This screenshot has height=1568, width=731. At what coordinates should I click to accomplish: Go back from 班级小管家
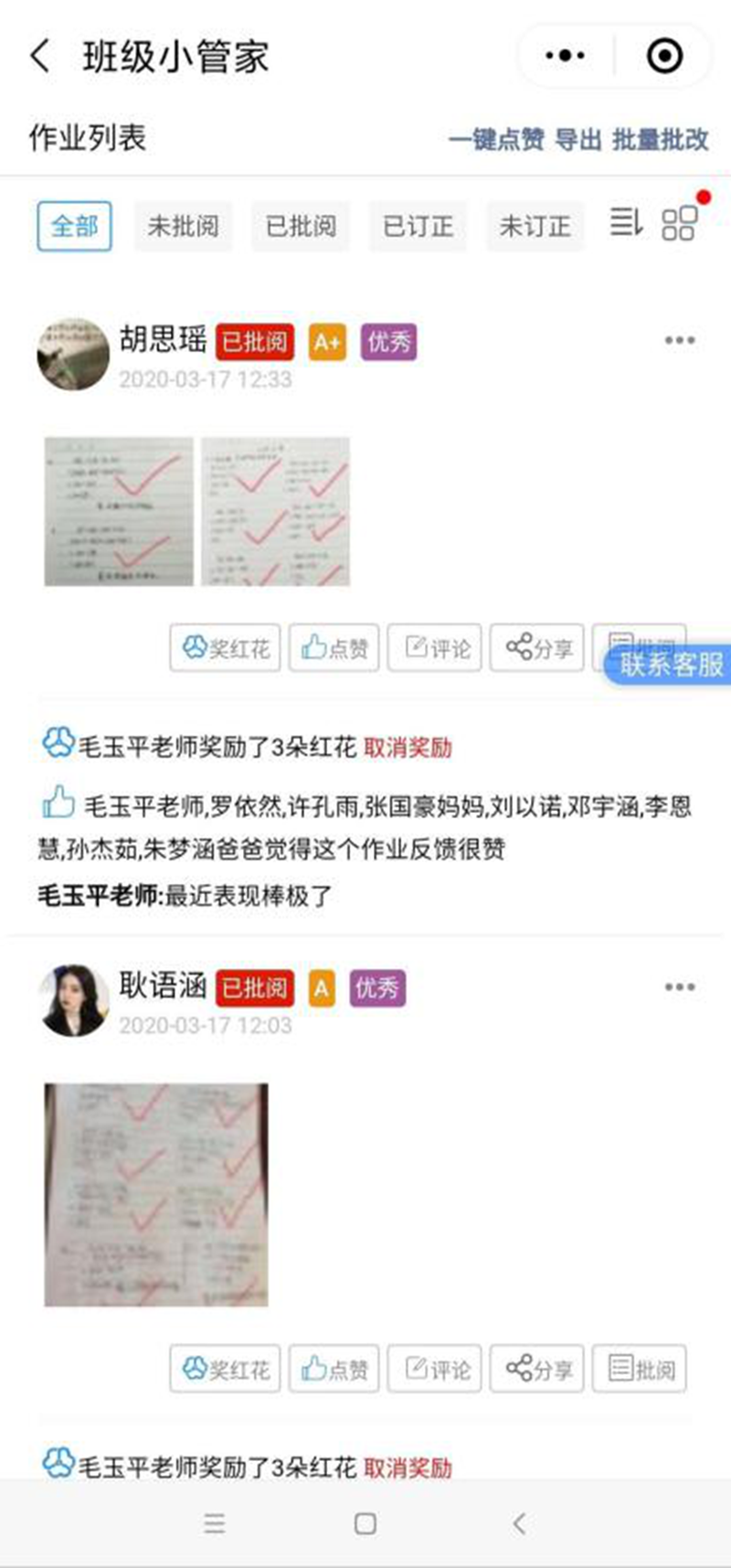click(40, 57)
